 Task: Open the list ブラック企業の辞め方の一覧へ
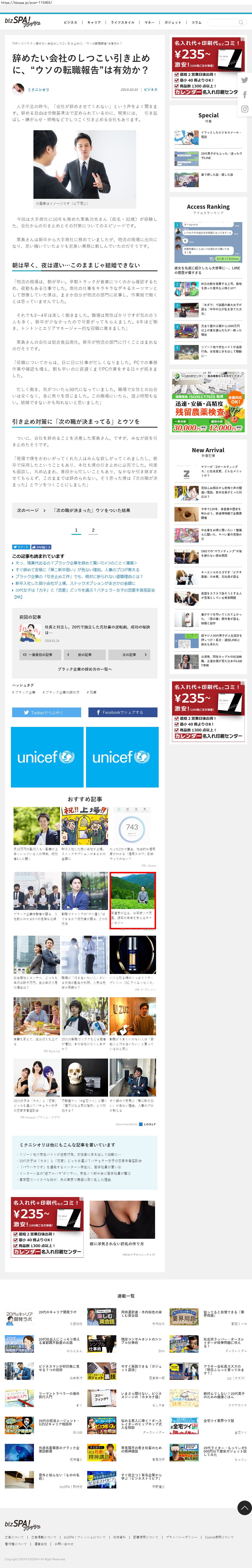[x=85, y=669]
